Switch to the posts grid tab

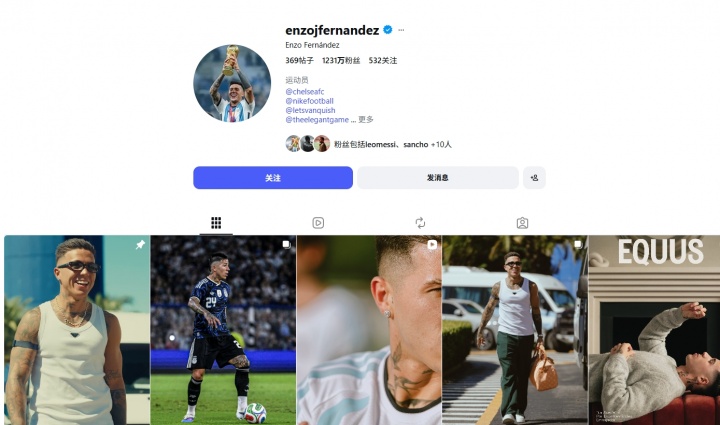[x=216, y=223]
